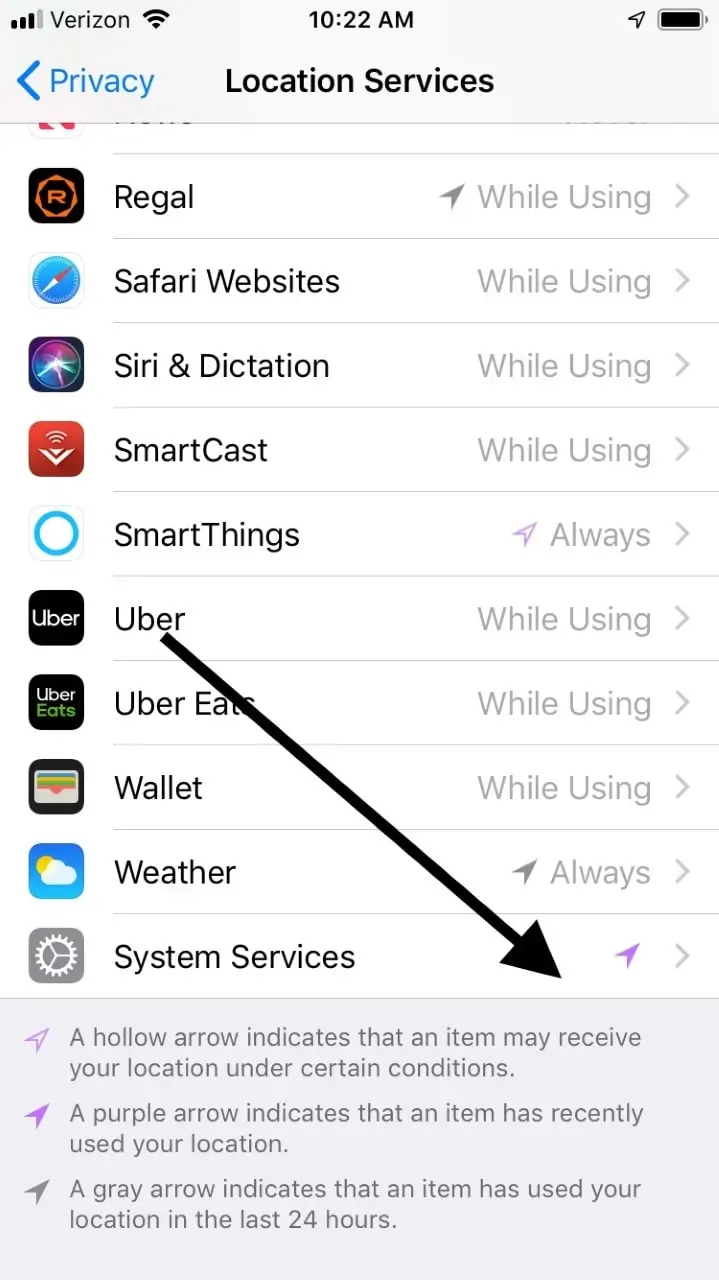The image size is (719, 1280).
Task: Go back to Privacy settings
Action: pos(85,81)
